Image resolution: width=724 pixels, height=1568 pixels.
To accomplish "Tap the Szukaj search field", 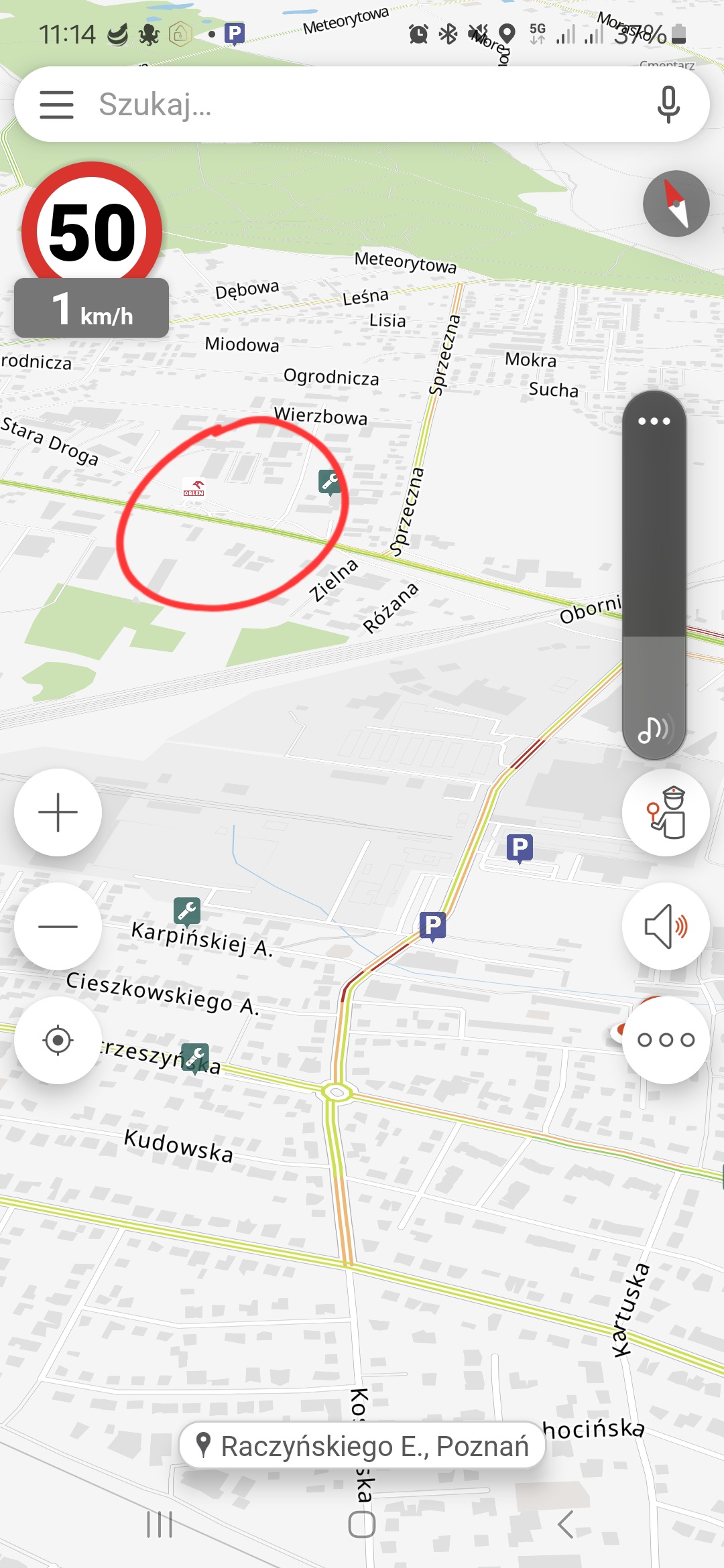I will pos(362,104).
